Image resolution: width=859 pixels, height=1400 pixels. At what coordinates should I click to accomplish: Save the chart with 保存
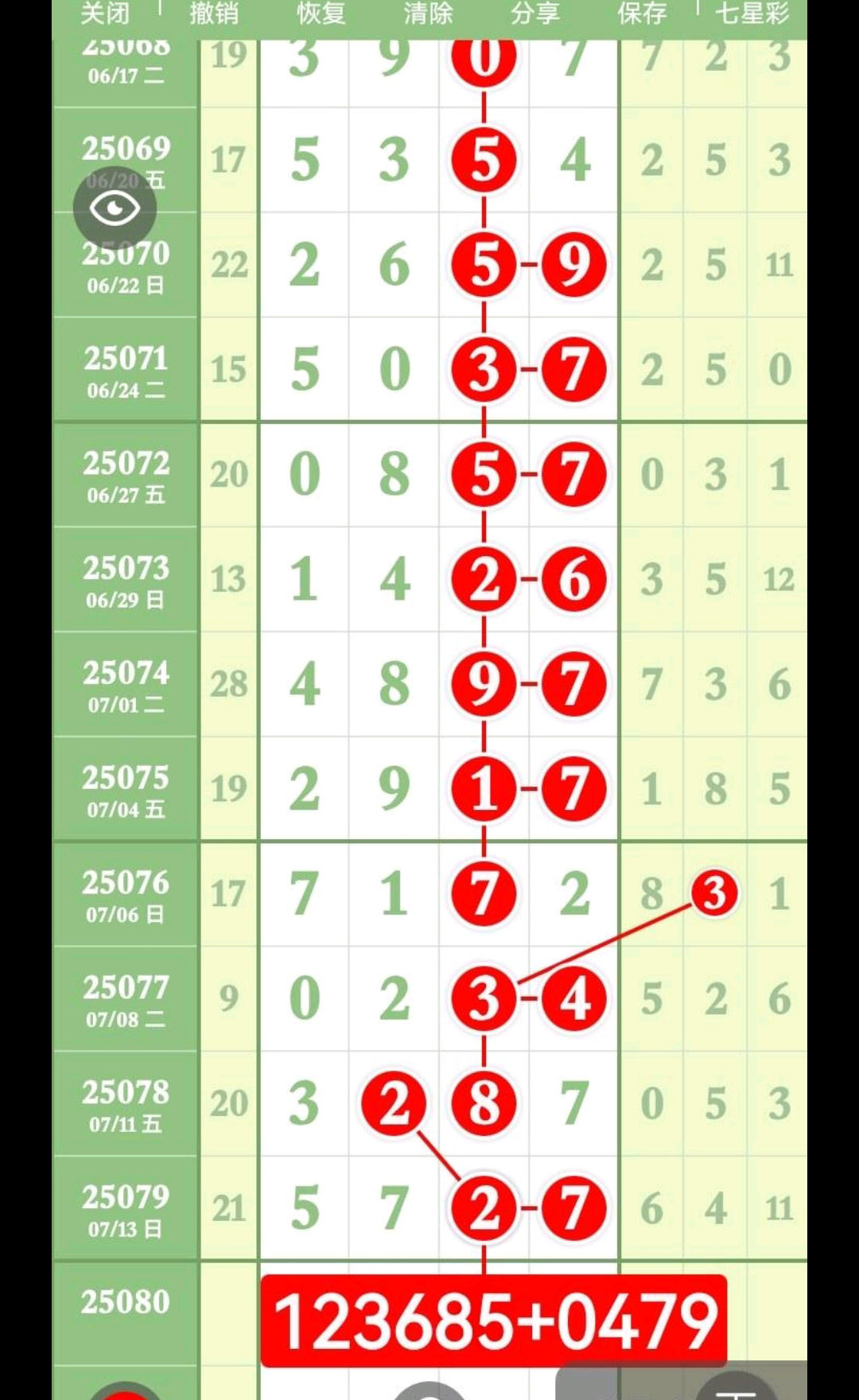[642, 14]
